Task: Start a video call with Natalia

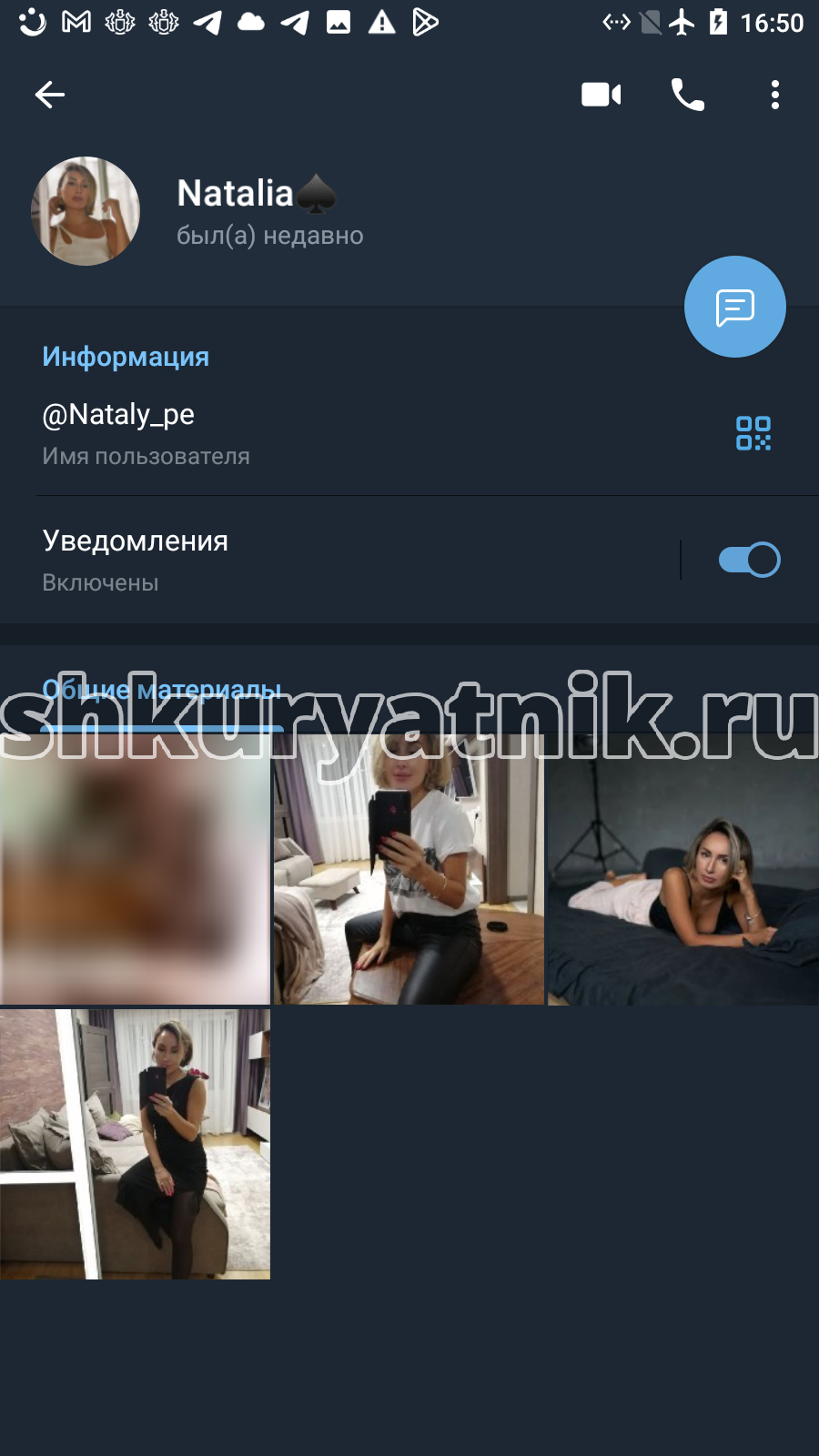Action: point(601,95)
